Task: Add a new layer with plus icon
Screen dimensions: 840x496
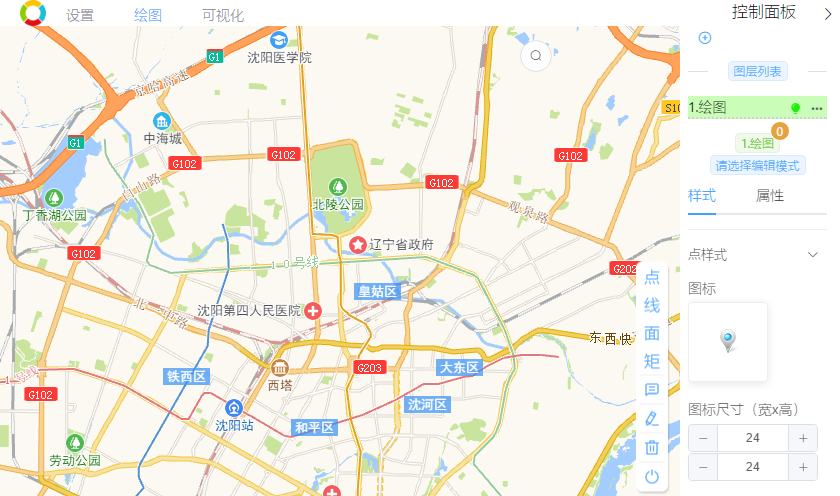Action: pos(704,37)
